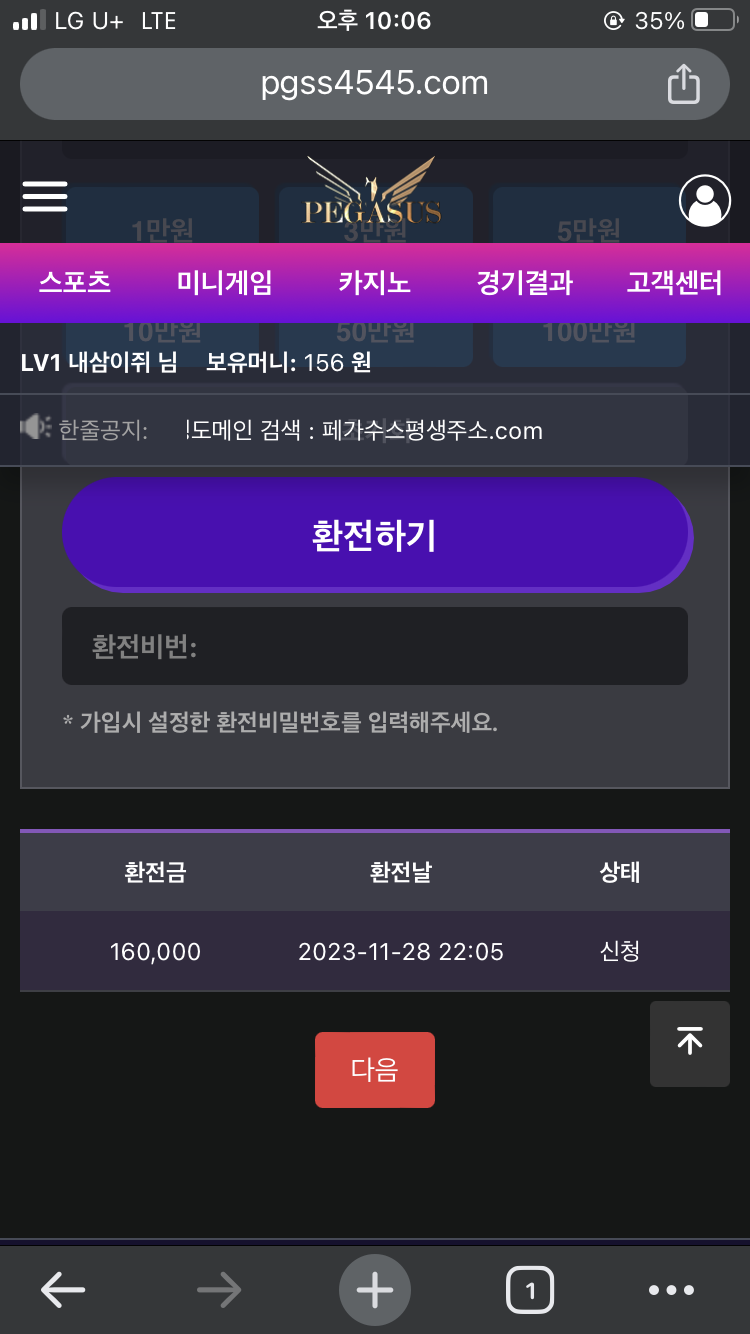Image resolution: width=750 pixels, height=1334 pixels.
Task: View 경기결과 page
Action: coord(524,283)
